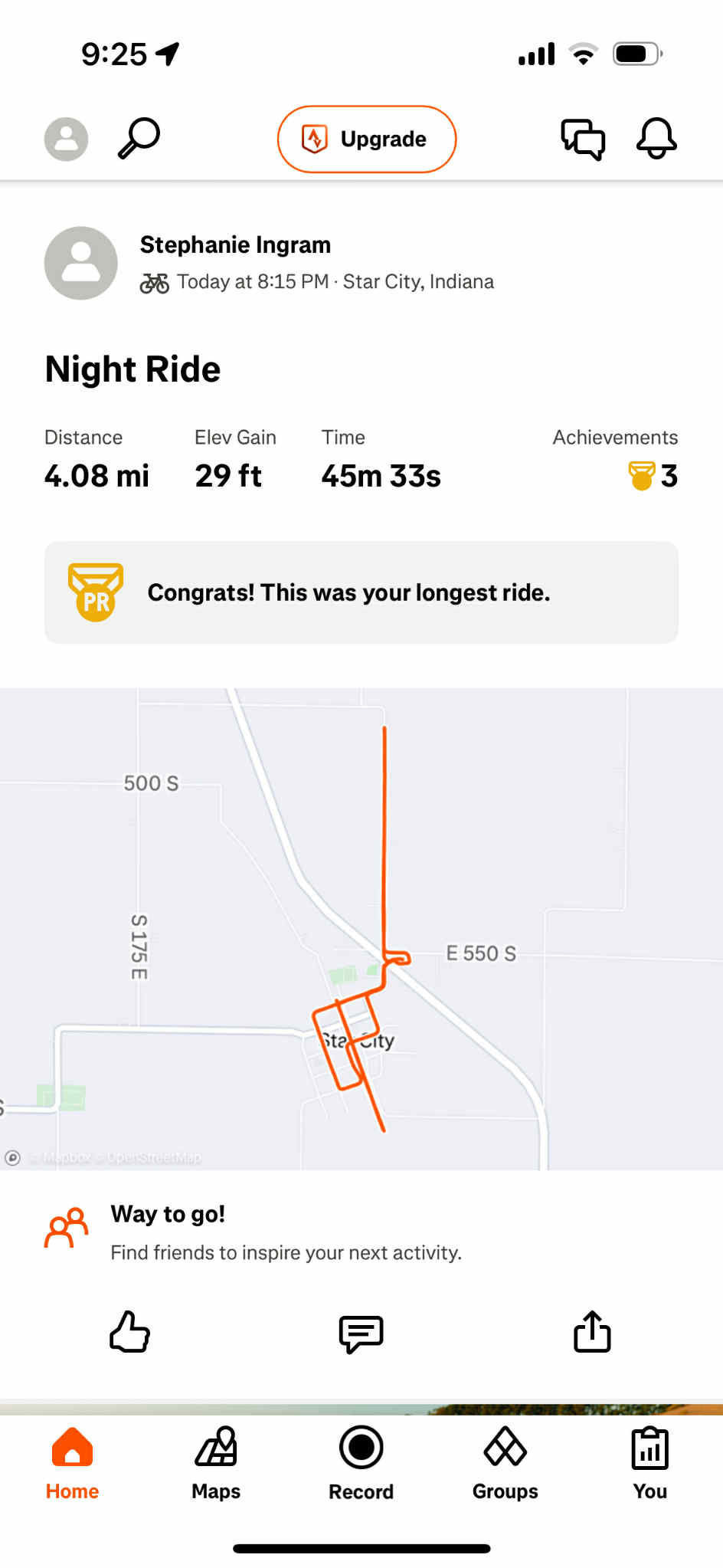
Task: Tap the Upgrade button
Action: pos(367,139)
